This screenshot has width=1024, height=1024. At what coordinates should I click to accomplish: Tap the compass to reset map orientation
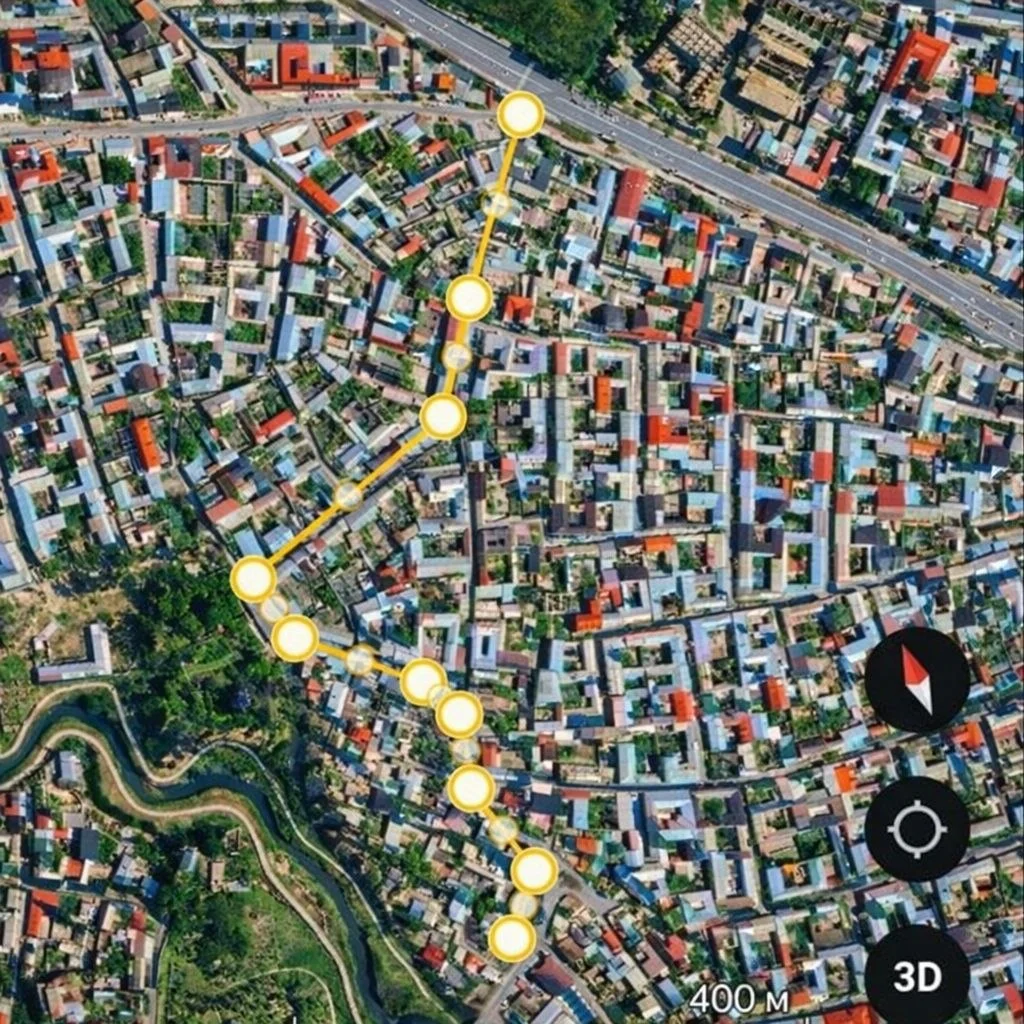pyautogui.click(x=916, y=680)
